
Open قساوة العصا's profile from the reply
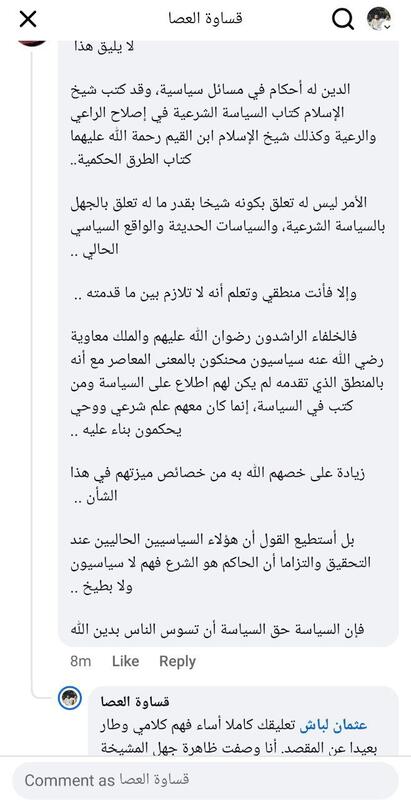[x=137, y=703]
